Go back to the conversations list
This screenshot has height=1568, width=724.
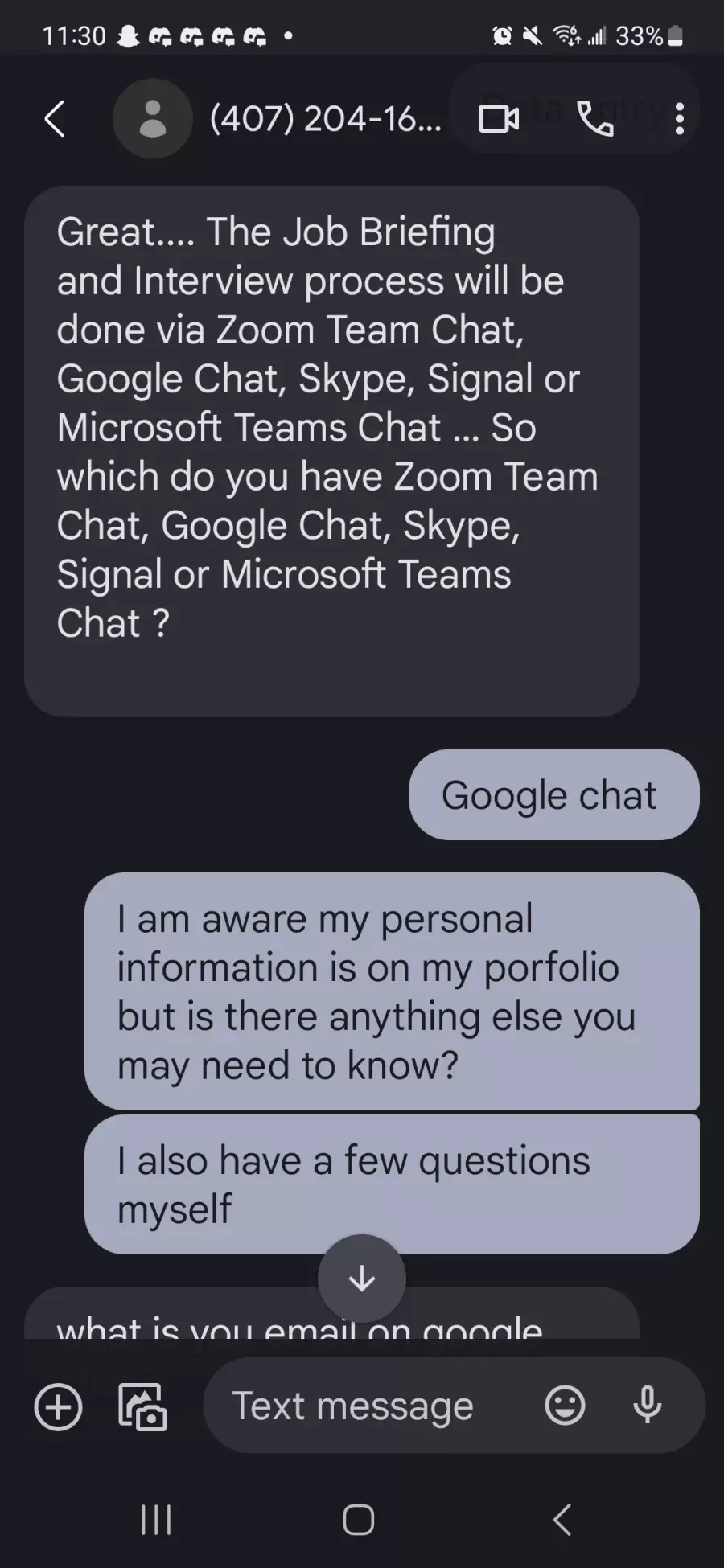click(x=55, y=120)
